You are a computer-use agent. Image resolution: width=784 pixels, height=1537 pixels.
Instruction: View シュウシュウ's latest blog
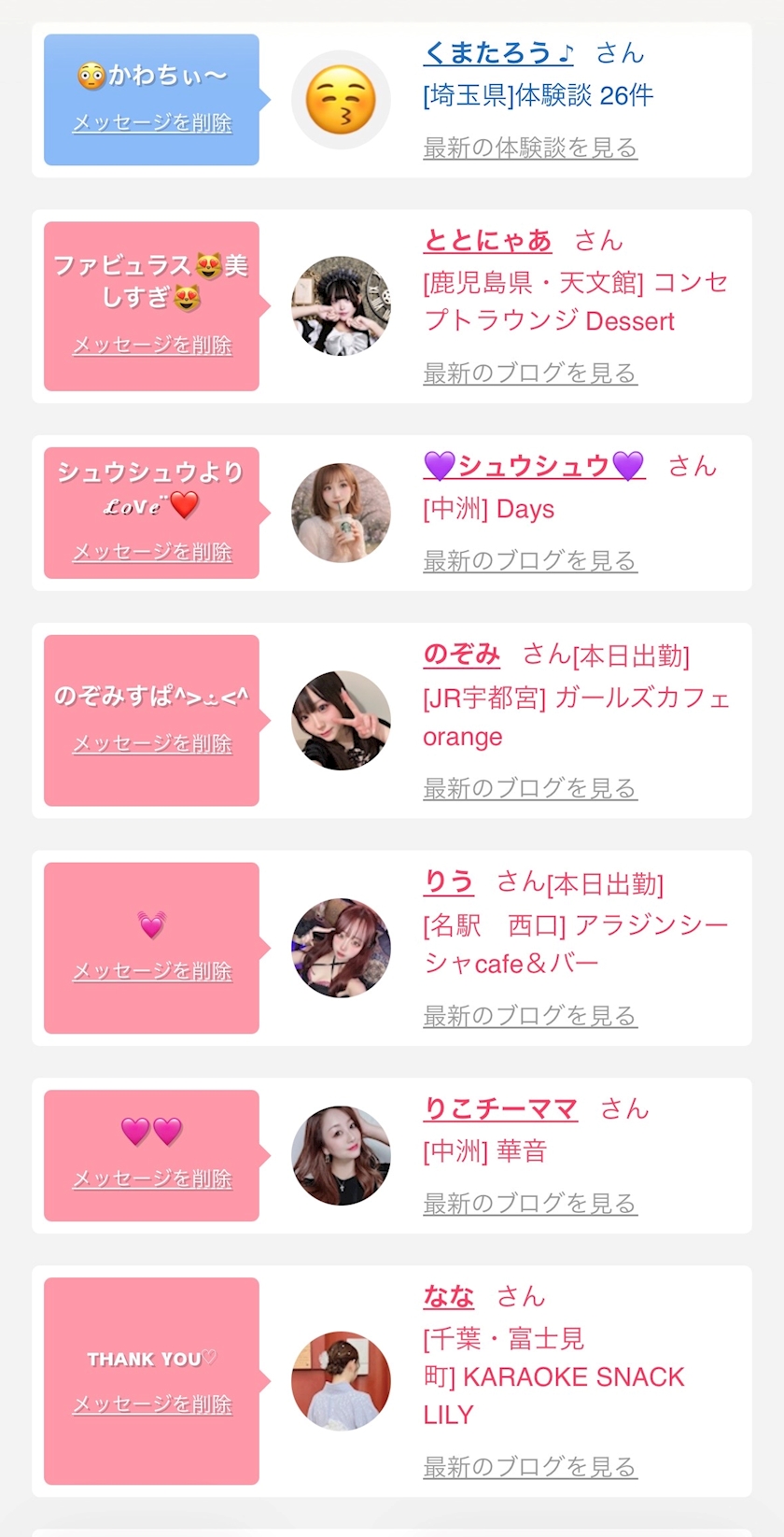[530, 561]
